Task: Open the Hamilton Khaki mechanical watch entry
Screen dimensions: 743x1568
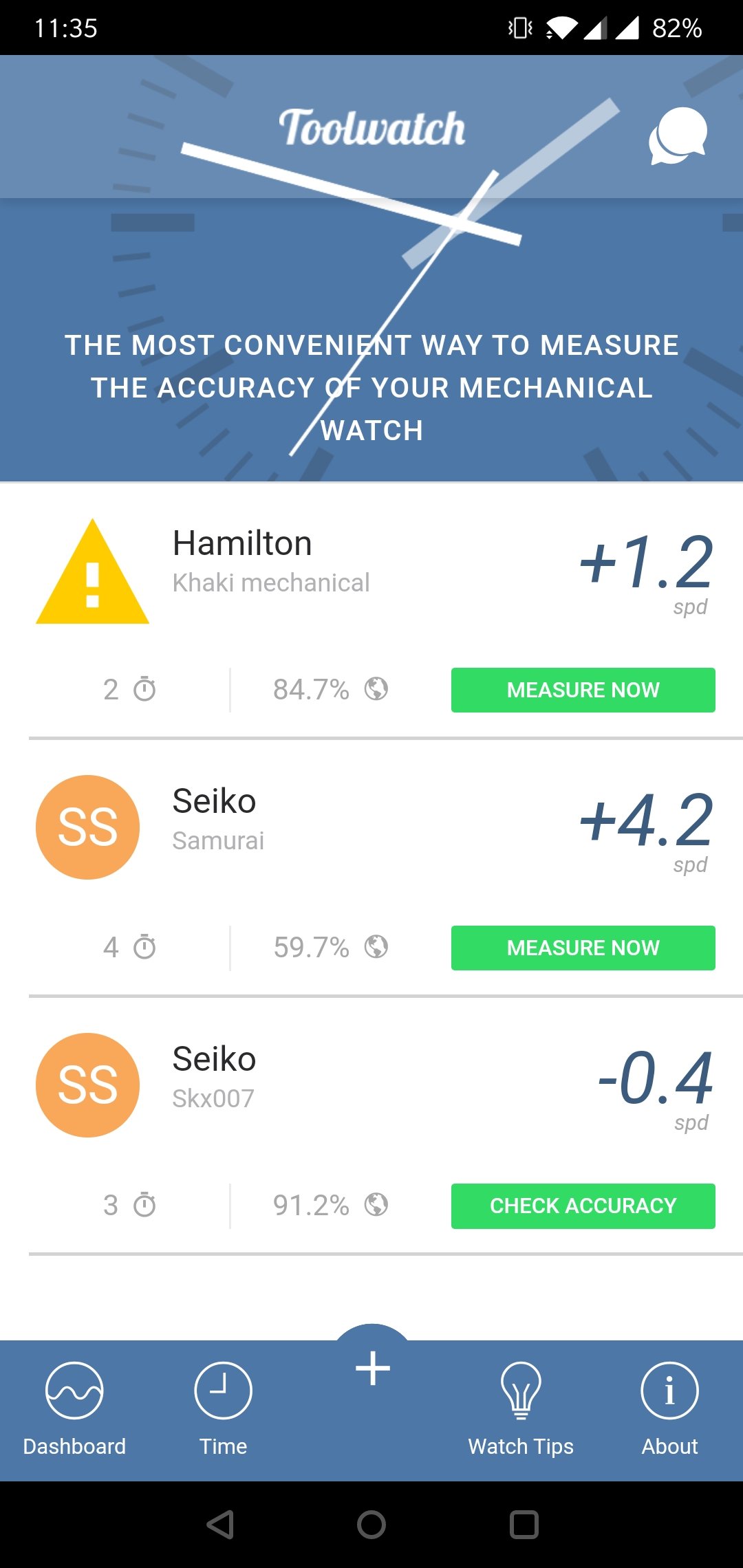Action: click(371, 571)
